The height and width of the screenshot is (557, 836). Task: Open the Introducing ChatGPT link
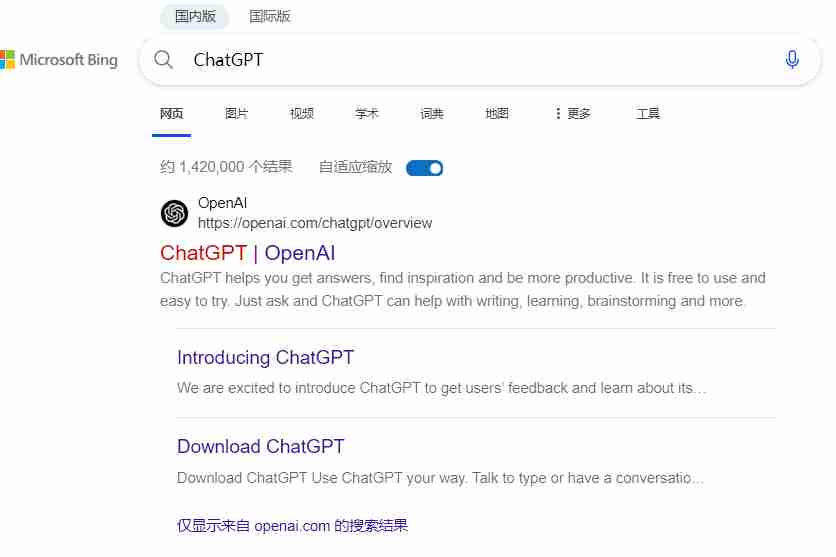click(265, 357)
